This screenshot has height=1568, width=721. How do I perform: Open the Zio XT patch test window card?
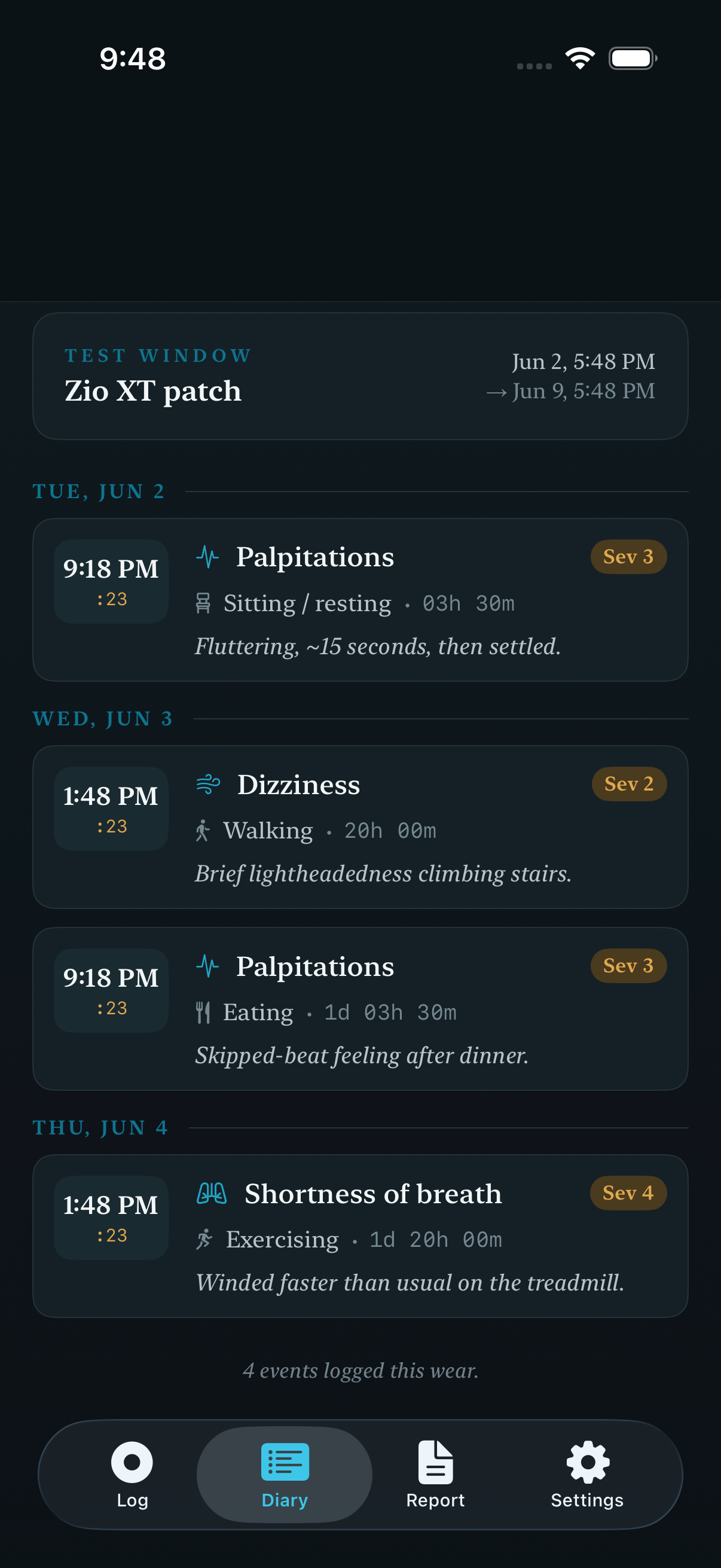[x=360, y=376]
